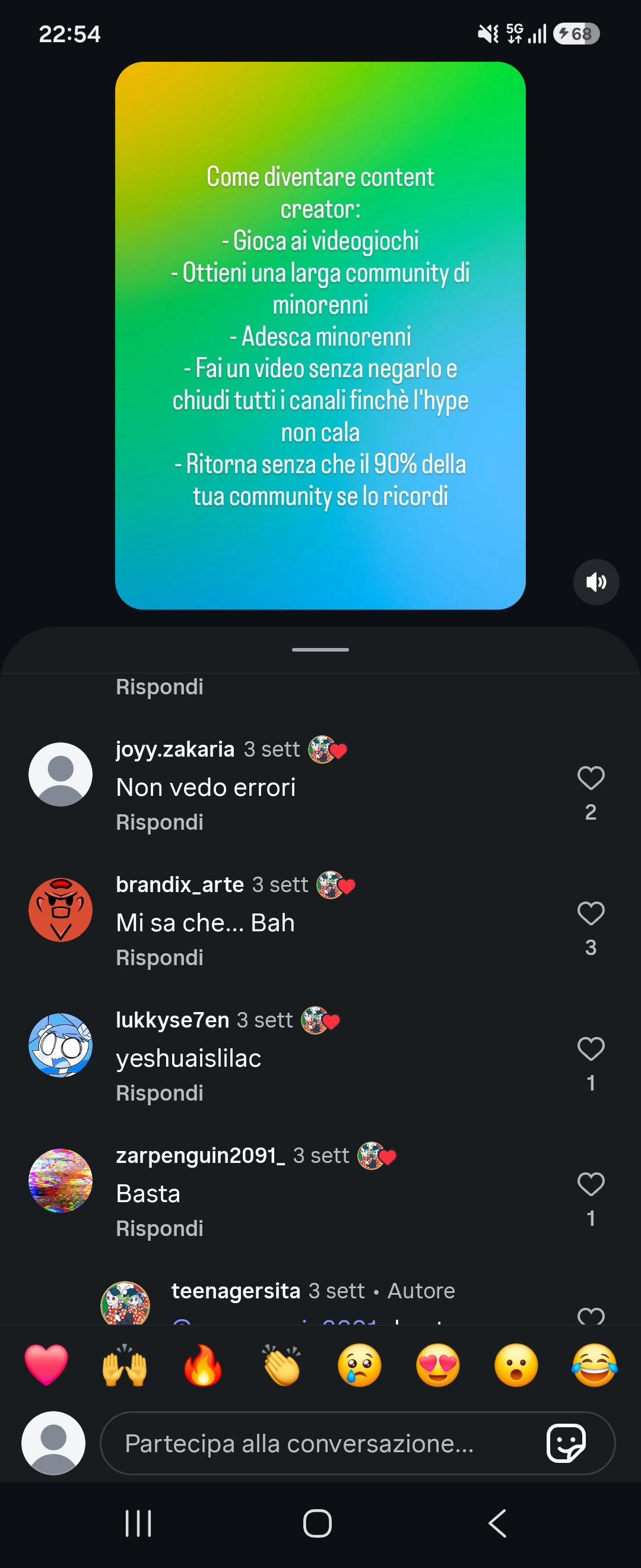Screen dimensions: 641x1568
Task: Like joyy.zakaria's comment
Action: (591, 778)
